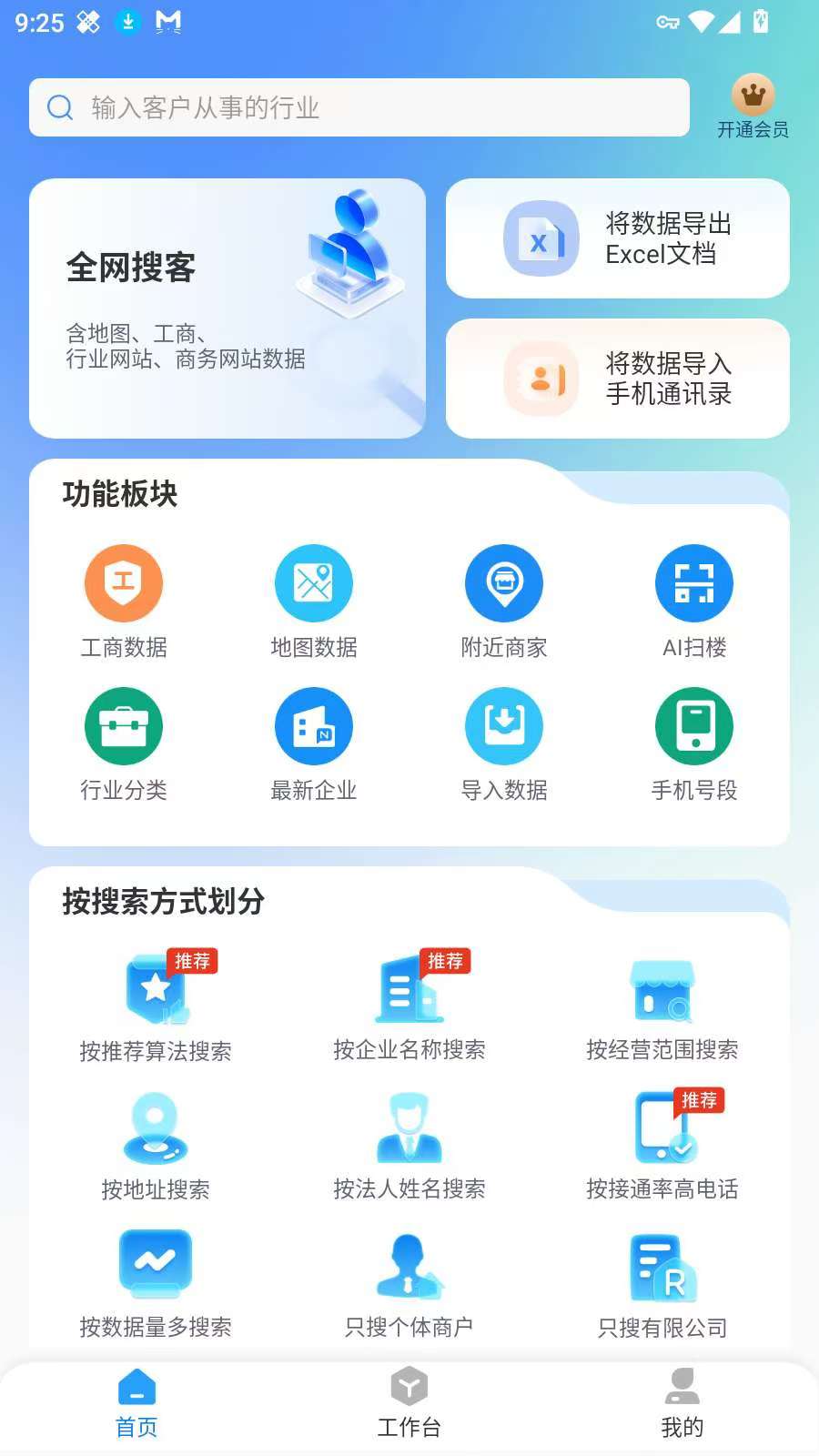View 最新企业 listings

(314, 744)
